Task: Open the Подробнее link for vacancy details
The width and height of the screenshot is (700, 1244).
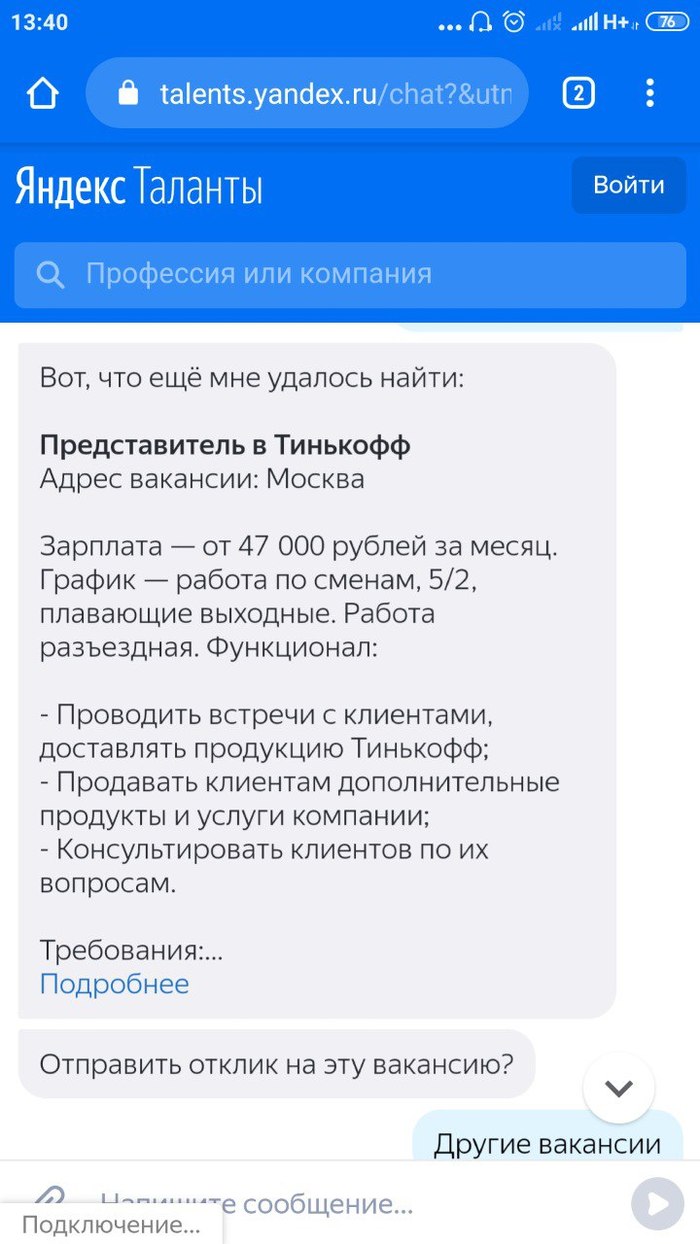Action: pos(114,984)
